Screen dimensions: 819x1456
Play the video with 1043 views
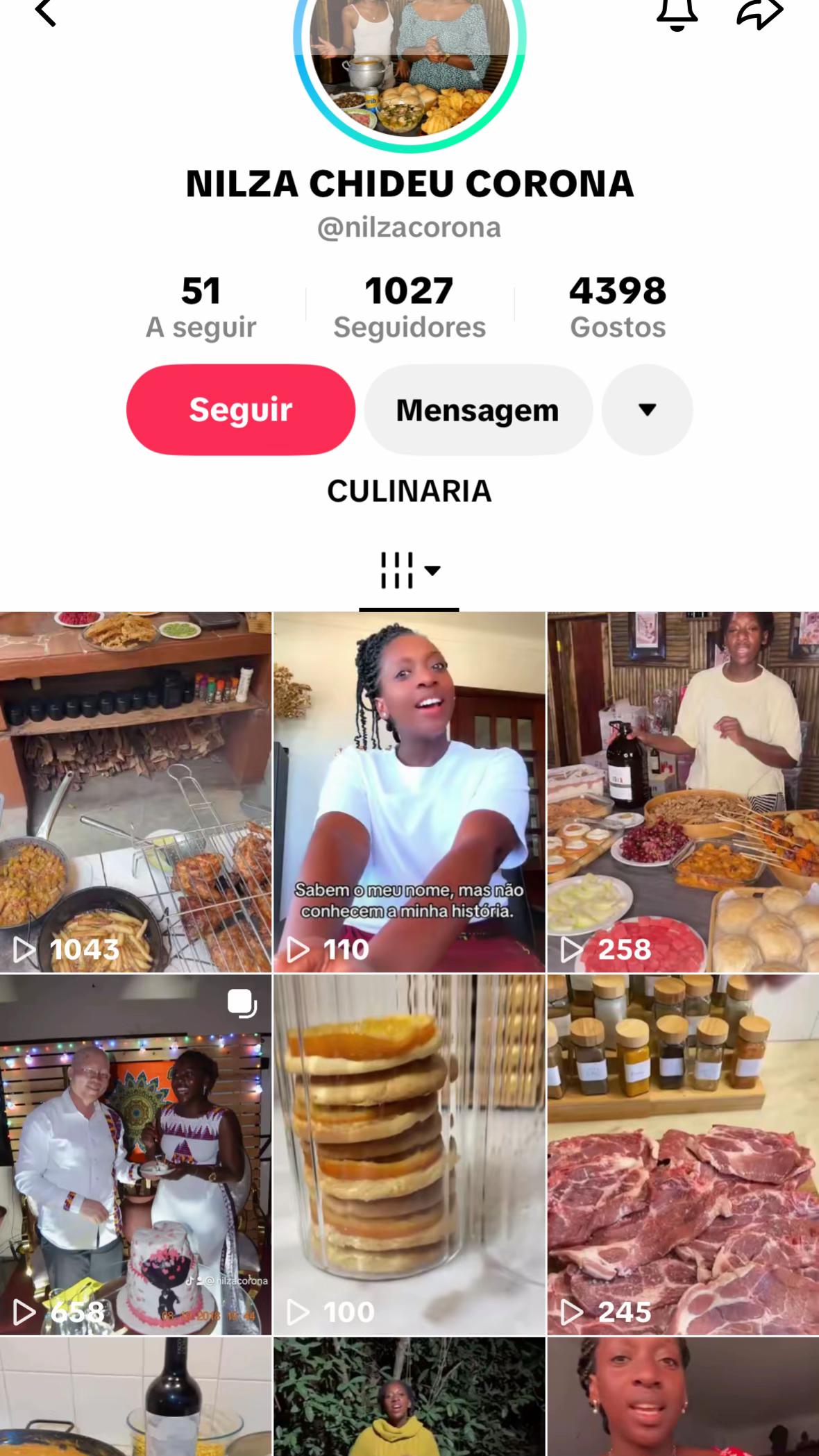(x=135, y=792)
